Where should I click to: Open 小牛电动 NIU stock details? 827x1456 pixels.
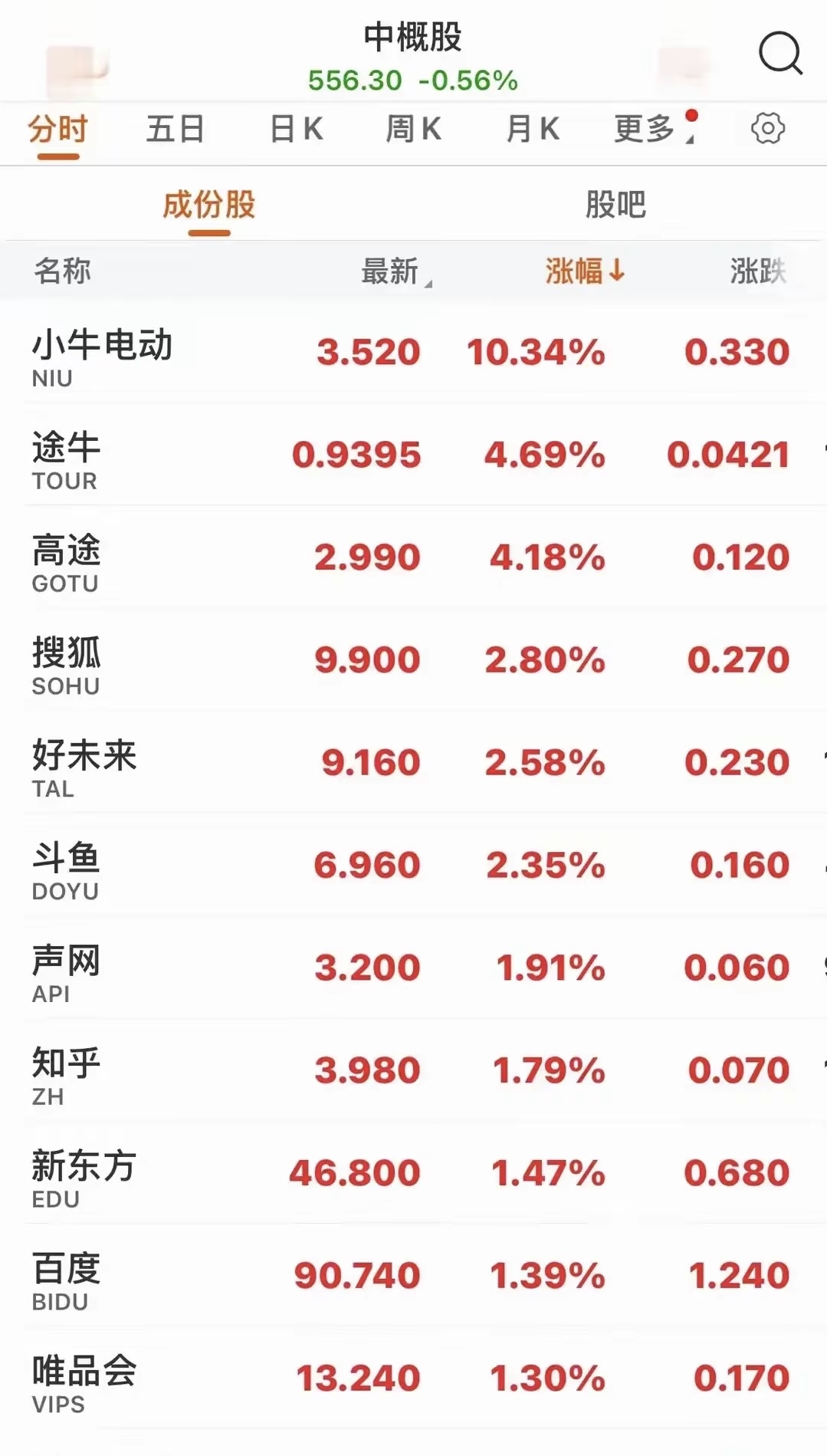coord(102,357)
